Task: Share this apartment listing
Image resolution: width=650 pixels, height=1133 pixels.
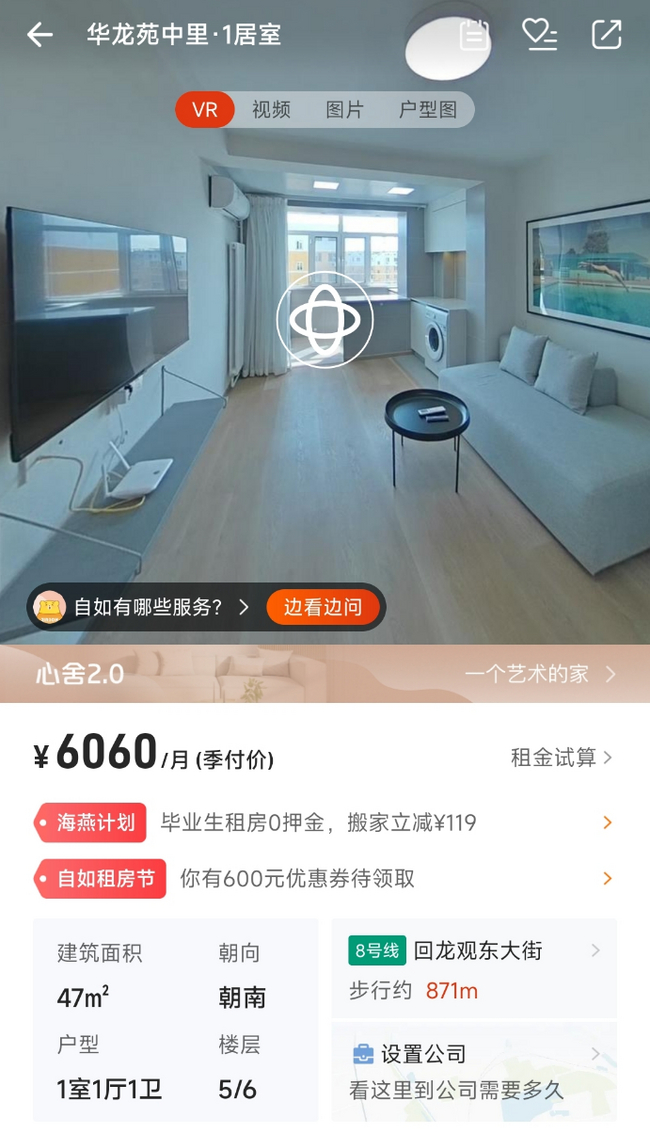Action: [607, 35]
